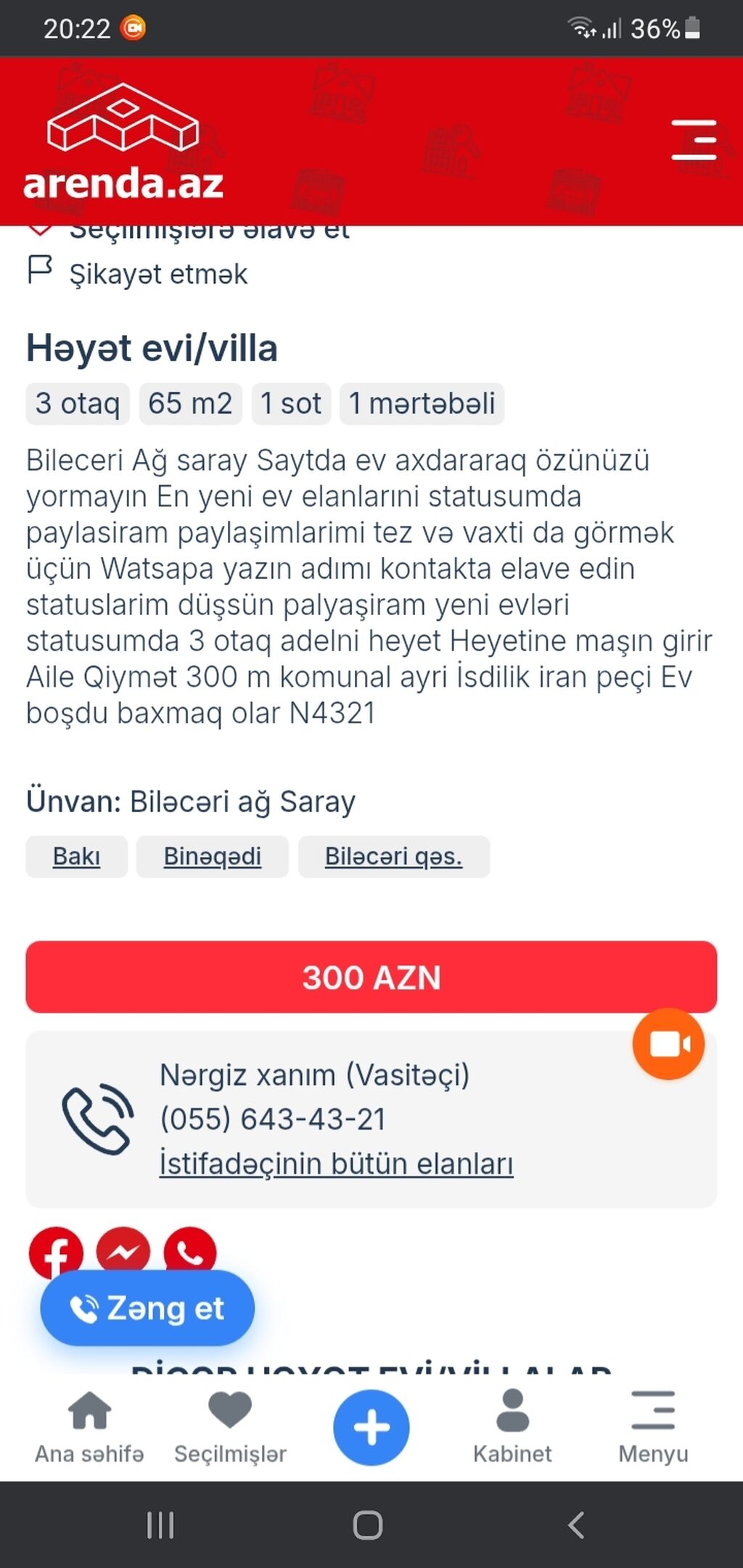Tap the blue Zəng et call button
Screen dimensions: 743x1568
coord(147,1308)
